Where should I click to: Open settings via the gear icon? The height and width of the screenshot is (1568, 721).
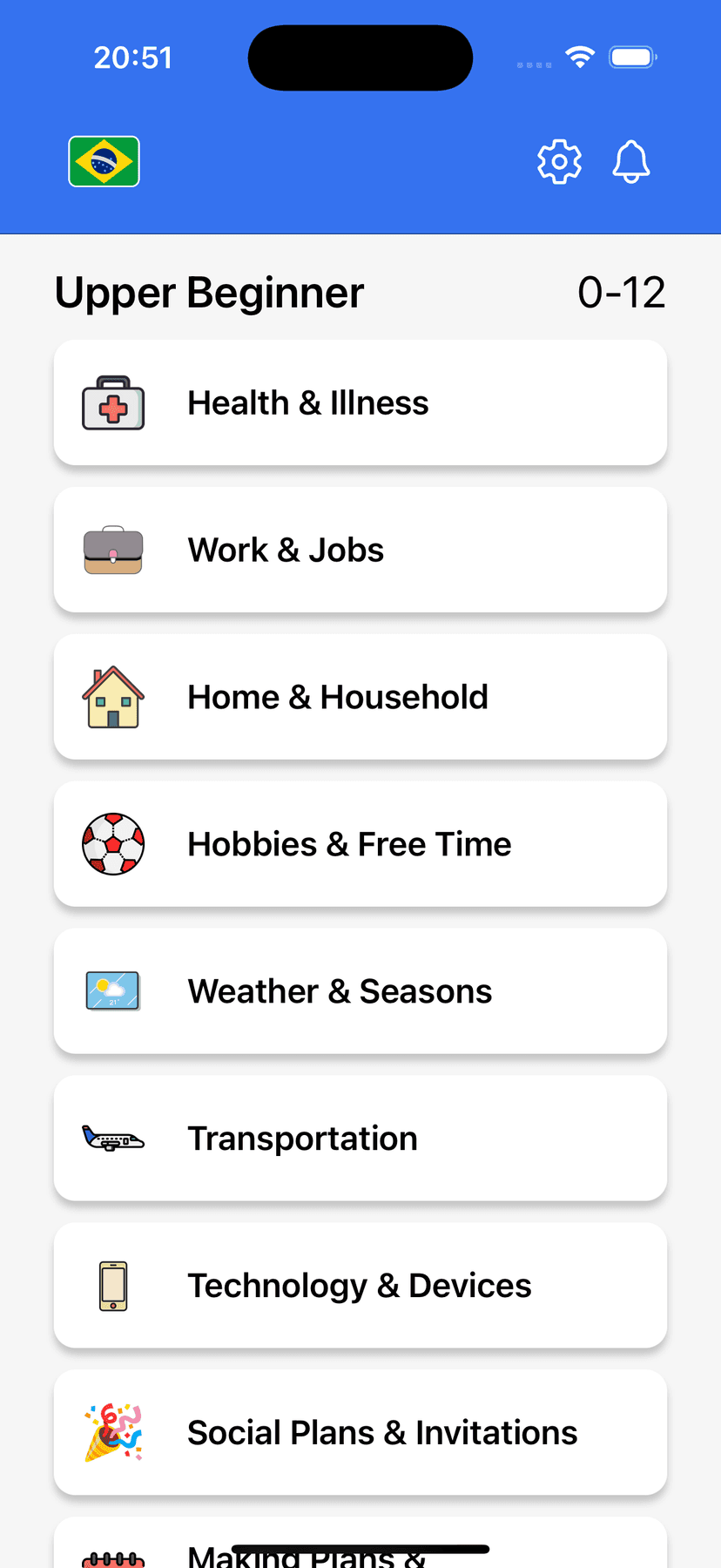(x=558, y=160)
